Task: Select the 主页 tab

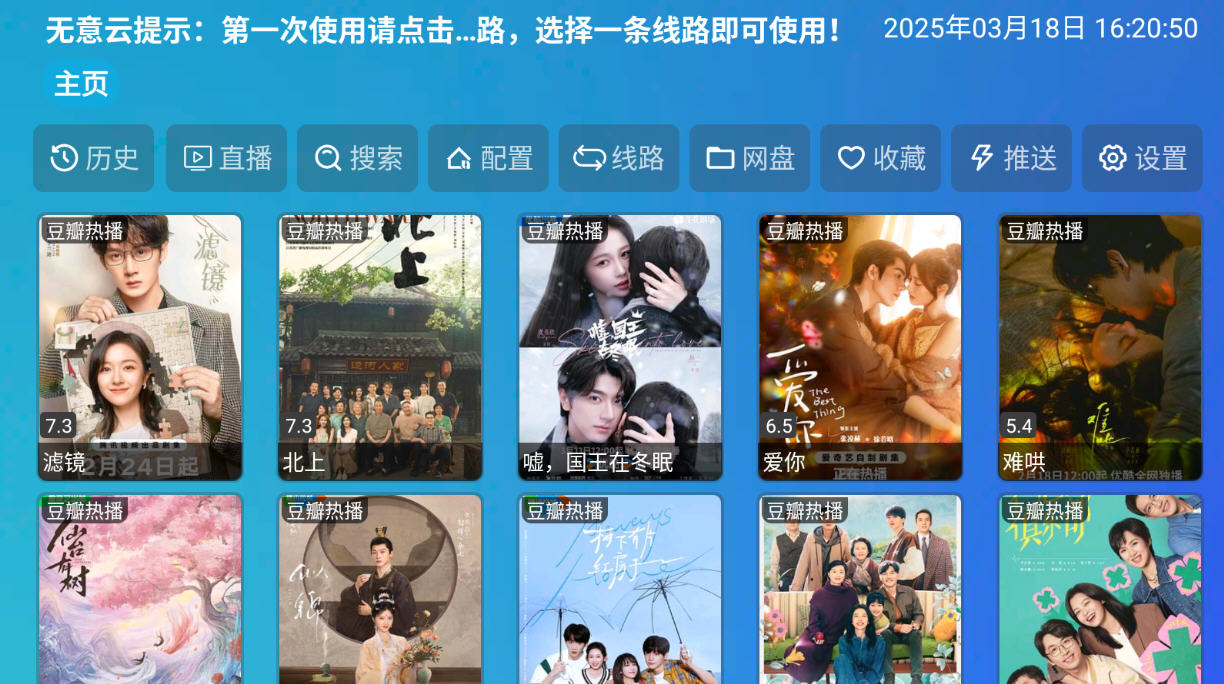Action: point(81,84)
